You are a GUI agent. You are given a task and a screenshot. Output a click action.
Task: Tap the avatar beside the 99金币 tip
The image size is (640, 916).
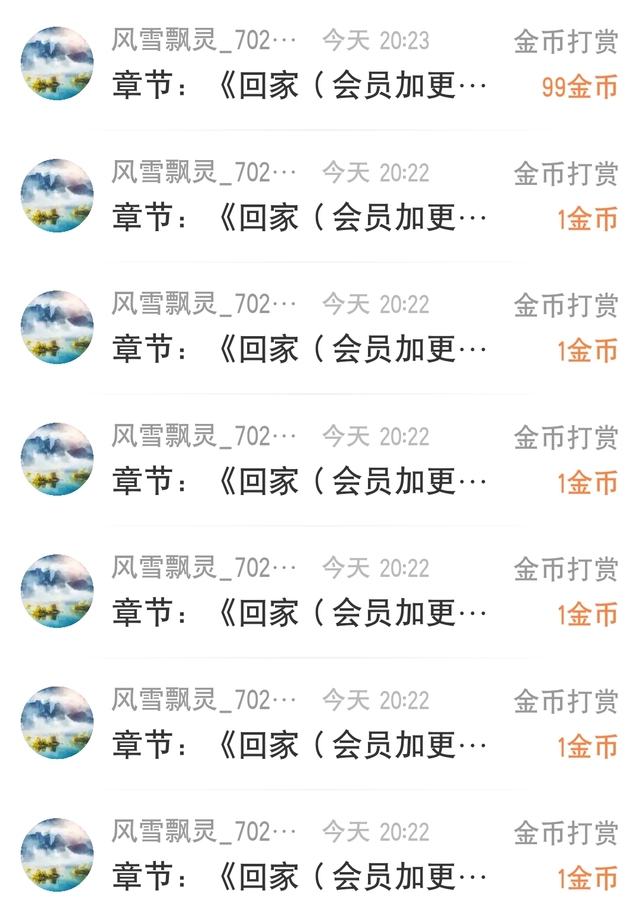coord(57,63)
